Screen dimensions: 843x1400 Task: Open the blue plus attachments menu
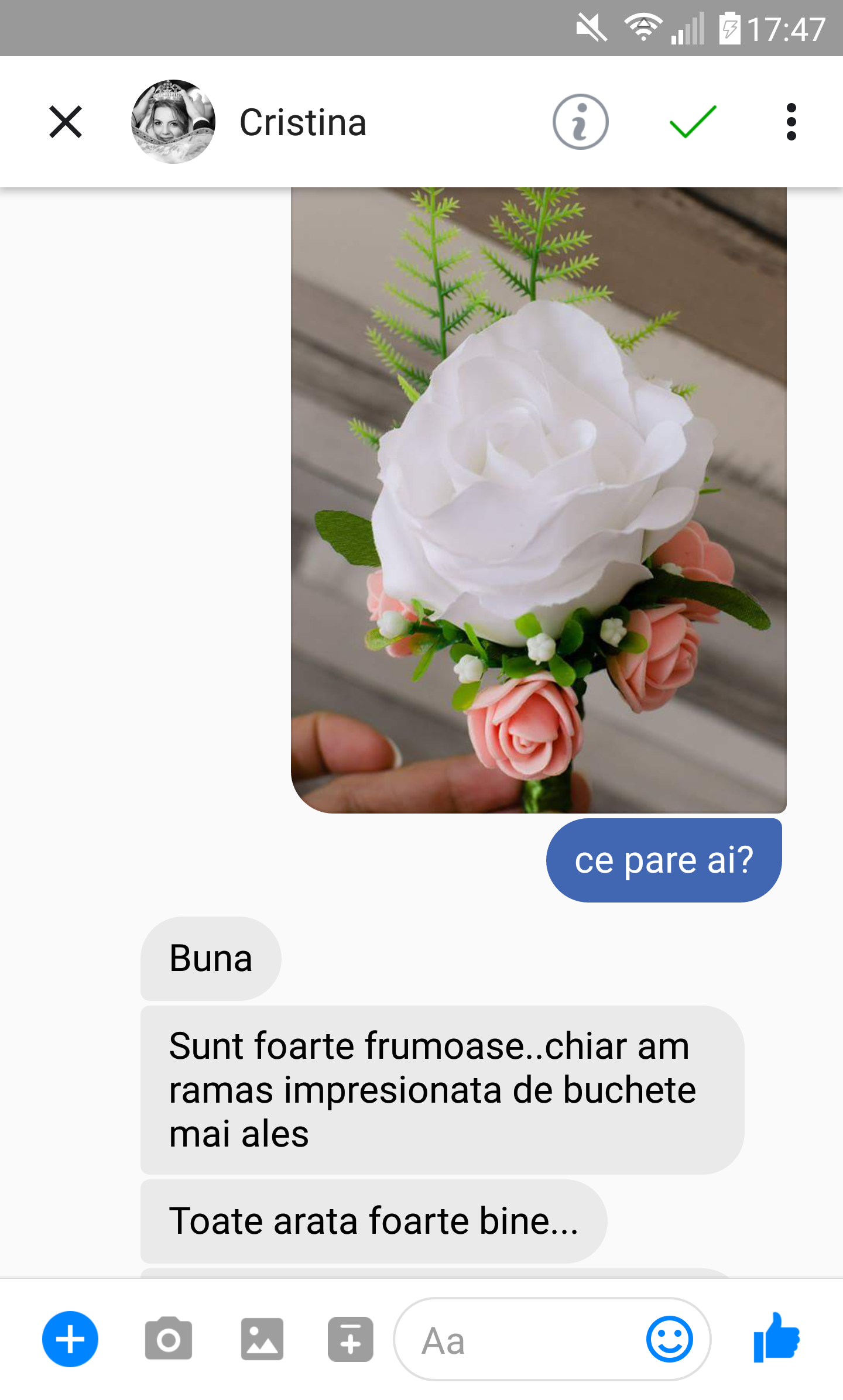pos(70,1339)
